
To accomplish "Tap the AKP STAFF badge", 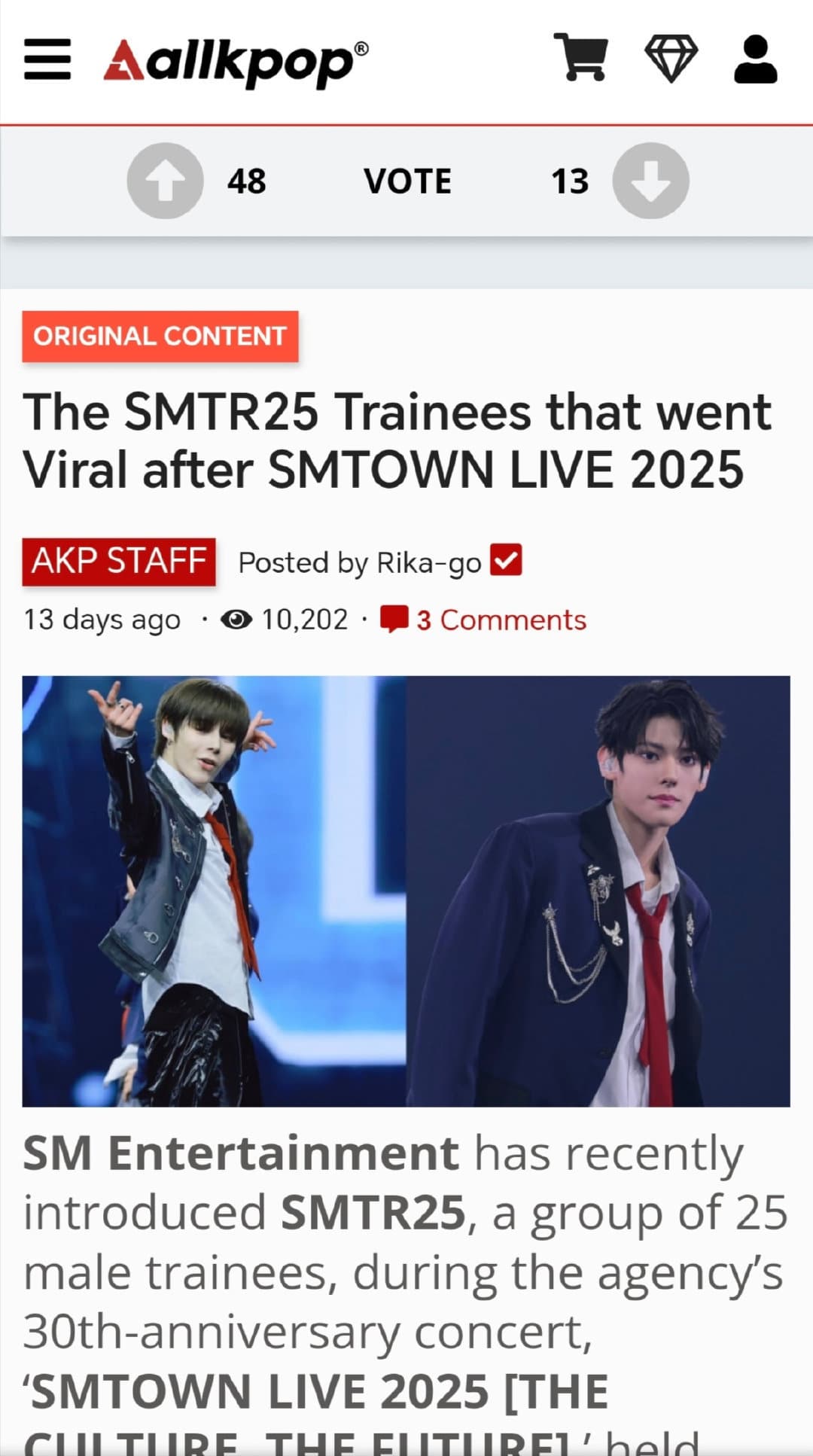I will [119, 561].
